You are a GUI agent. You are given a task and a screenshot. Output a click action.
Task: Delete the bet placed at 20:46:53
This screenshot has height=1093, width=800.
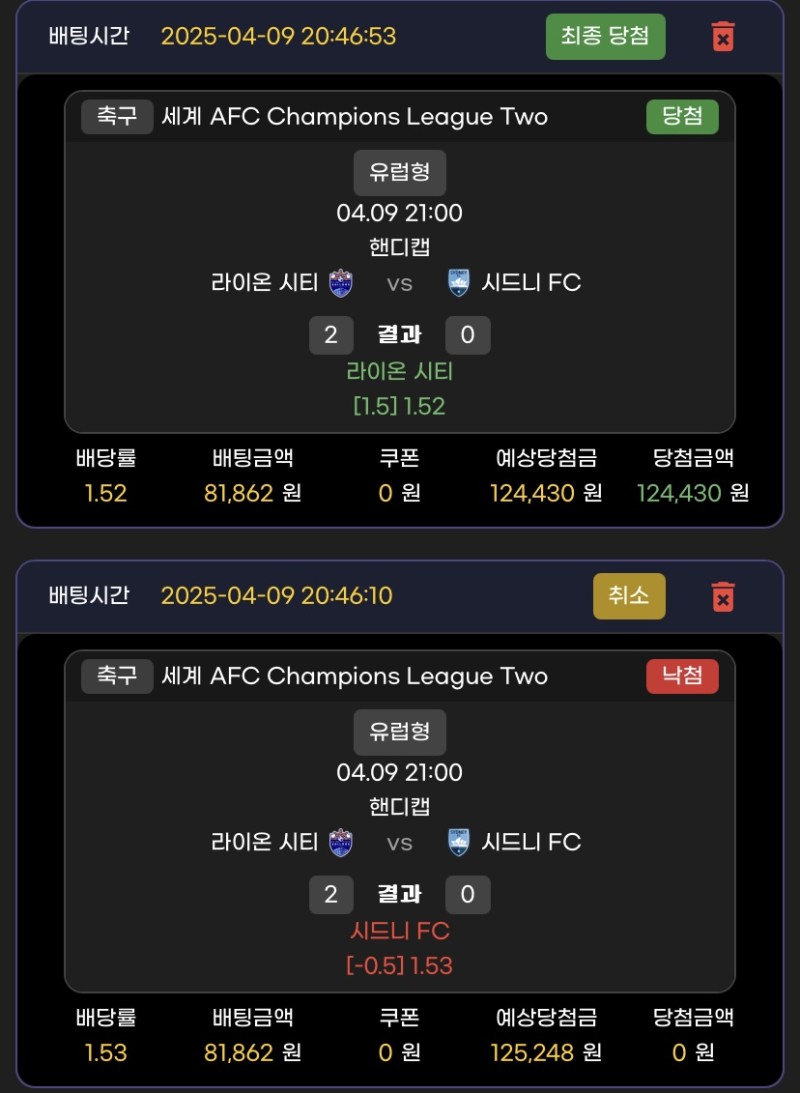click(722, 37)
